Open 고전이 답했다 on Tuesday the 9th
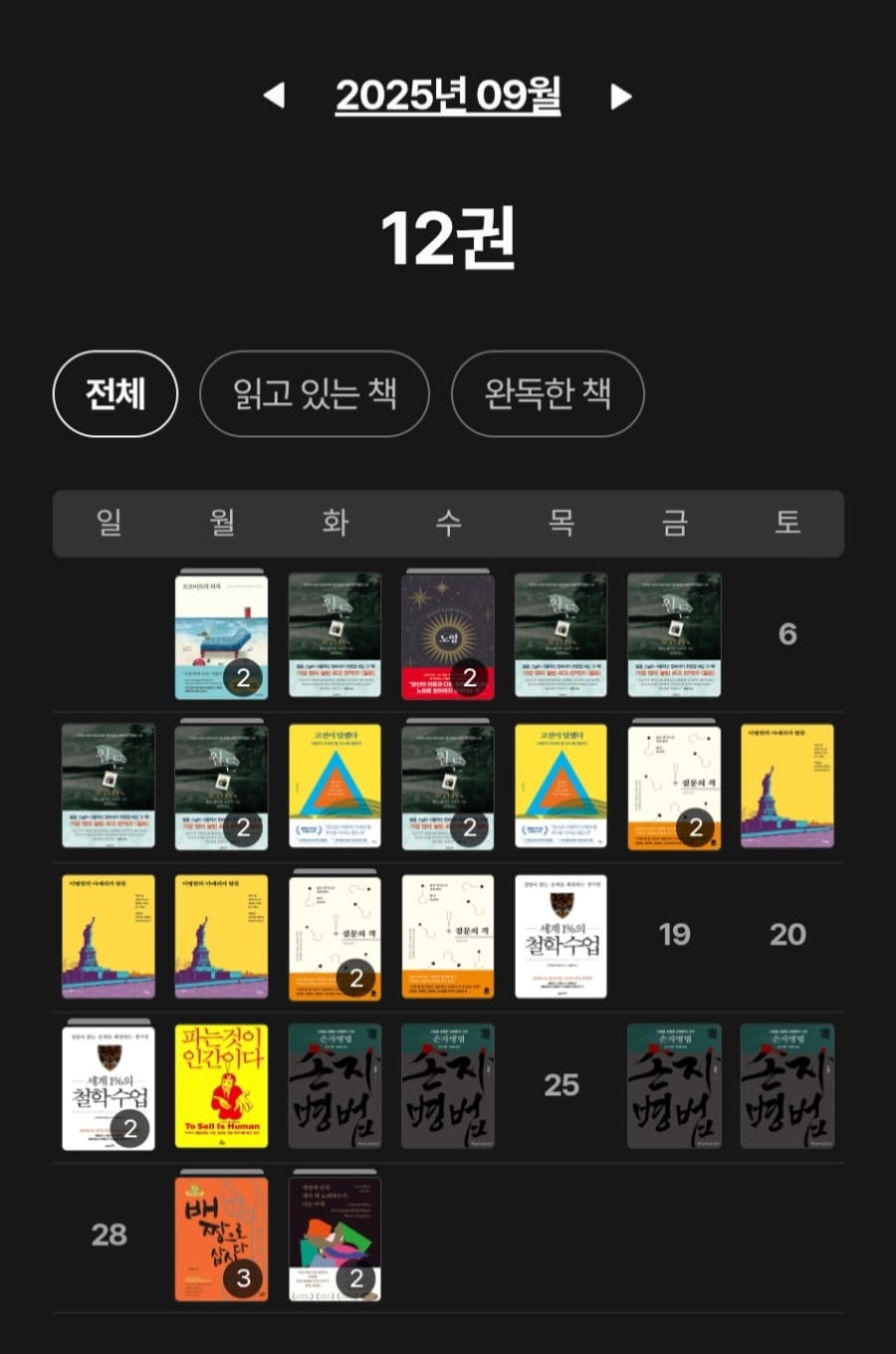Image resolution: width=896 pixels, height=1354 pixels. pyautogui.click(x=335, y=786)
